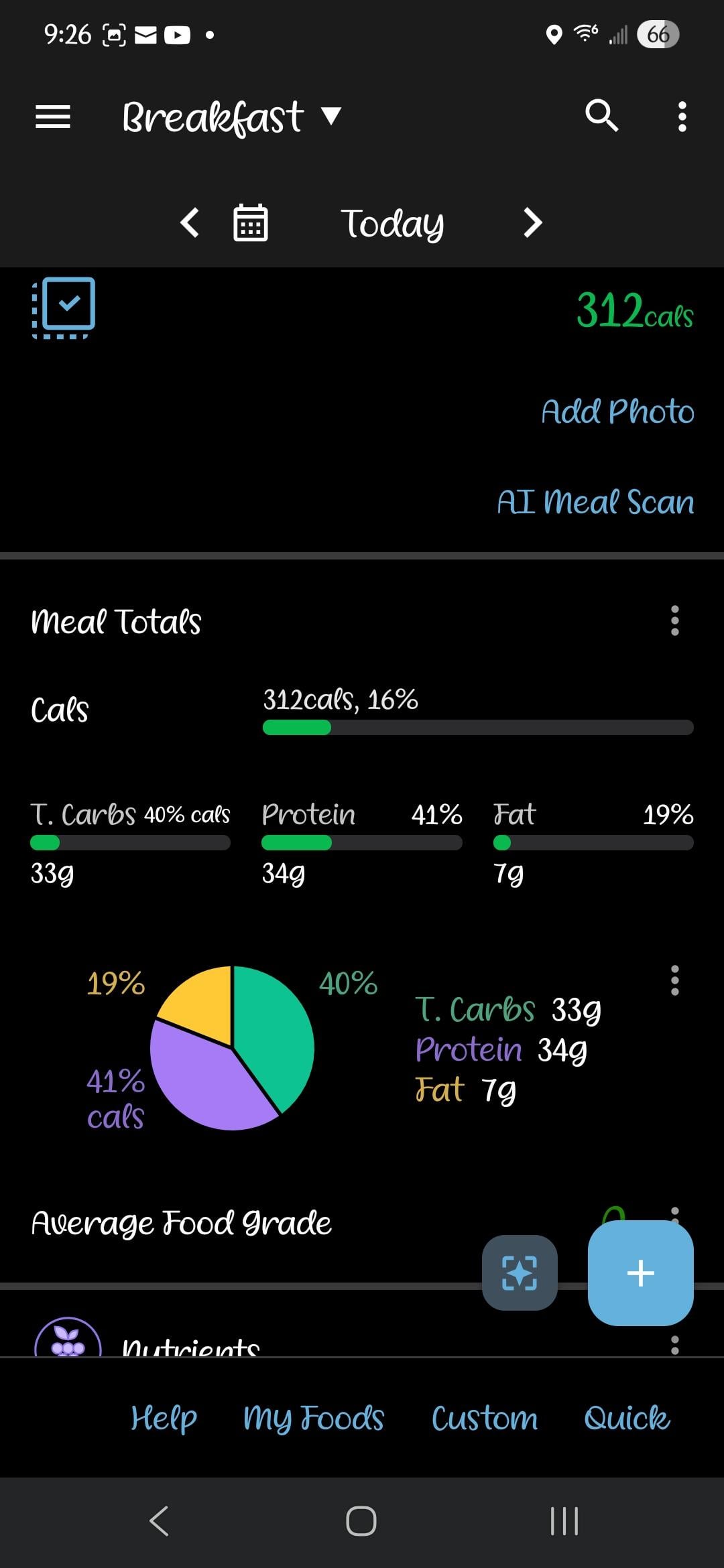Image resolution: width=724 pixels, height=1568 pixels.
Task: Open Quick add
Action: point(627,1418)
